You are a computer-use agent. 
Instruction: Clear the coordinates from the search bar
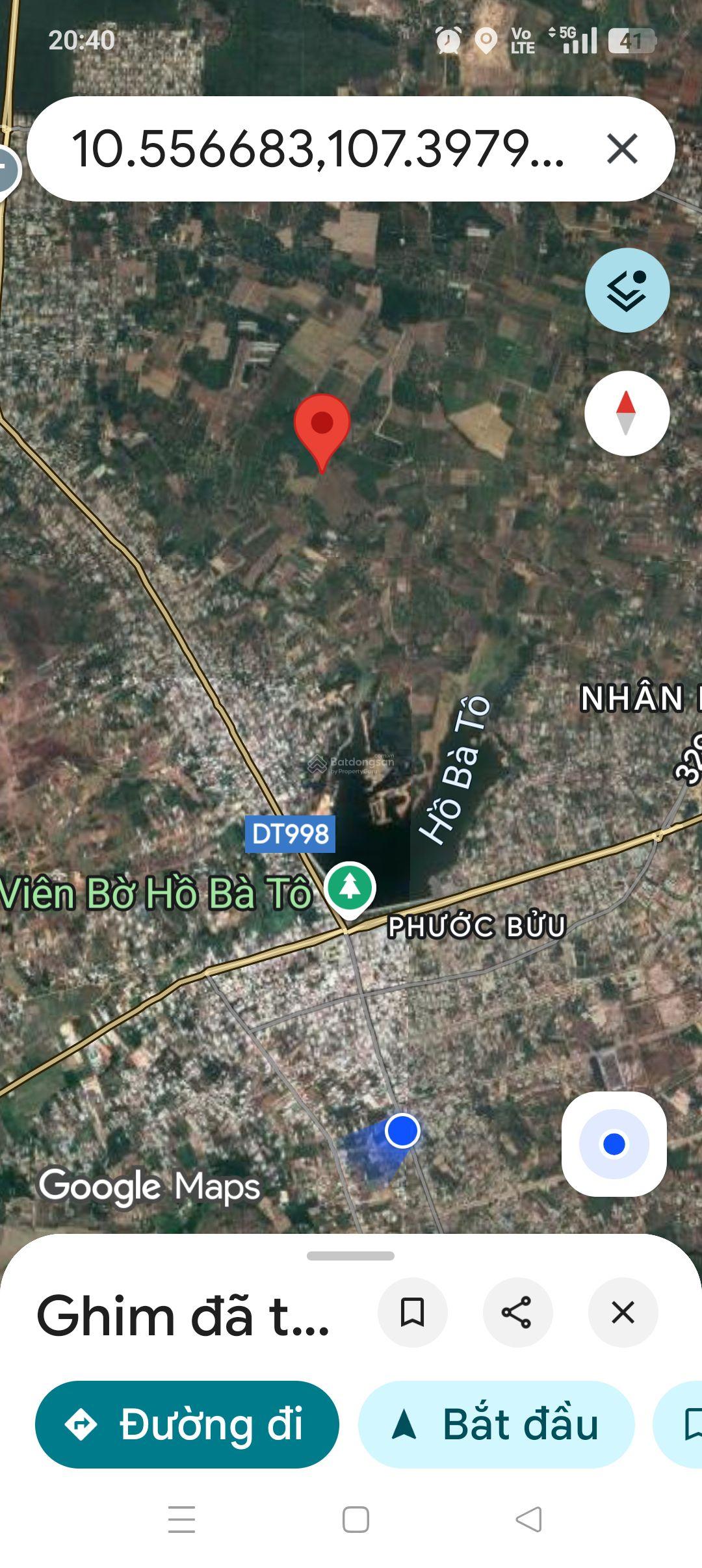pyautogui.click(x=622, y=149)
